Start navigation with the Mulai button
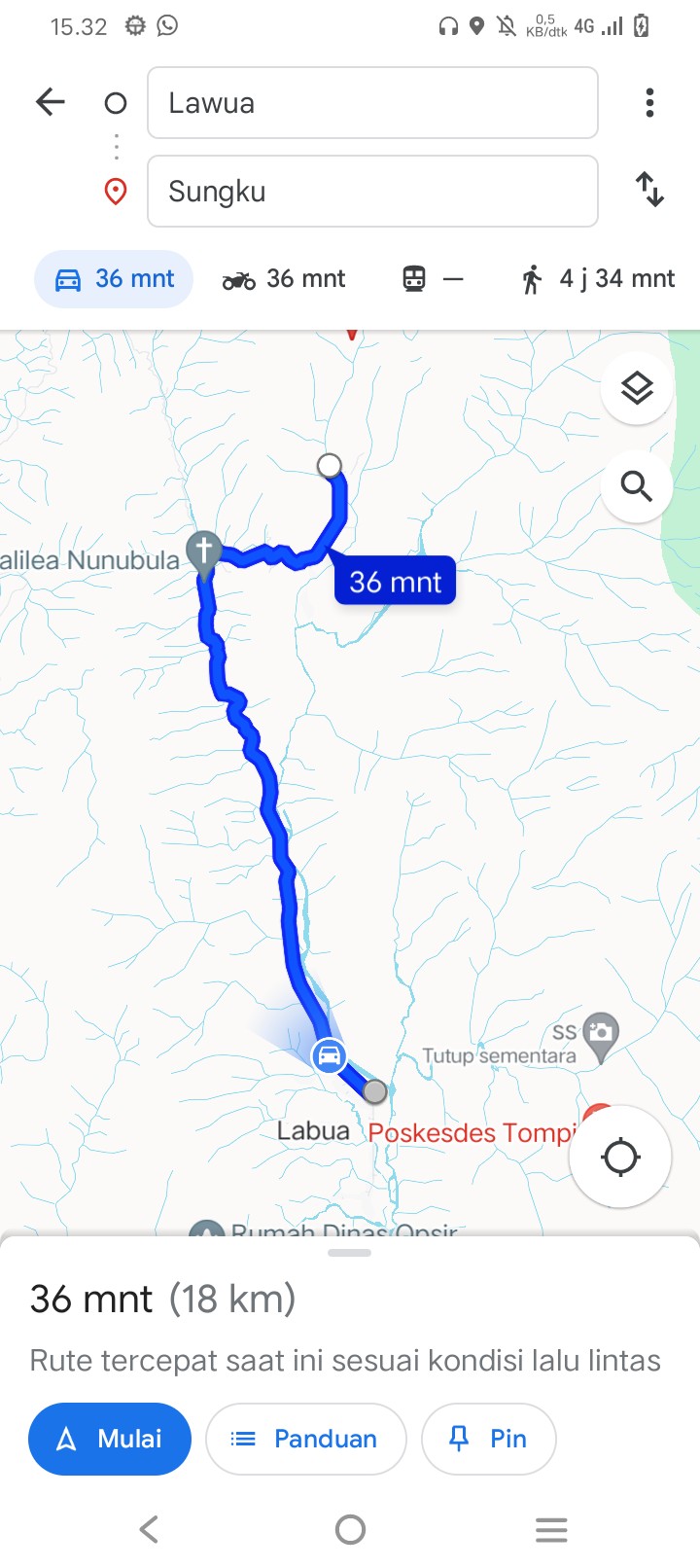700x1568 pixels. pos(110,1439)
